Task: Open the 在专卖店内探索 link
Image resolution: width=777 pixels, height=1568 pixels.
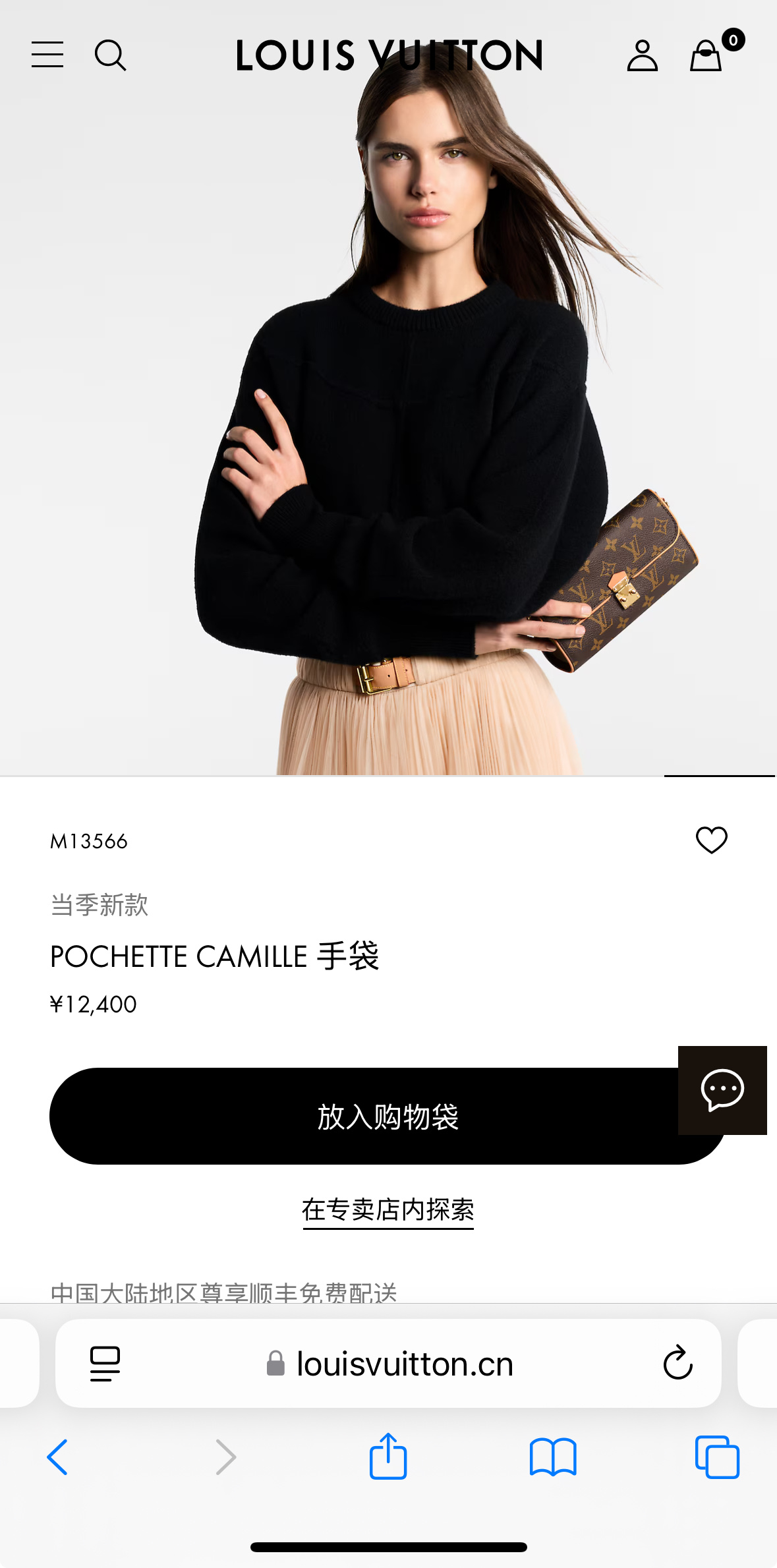Action: coord(388,1210)
